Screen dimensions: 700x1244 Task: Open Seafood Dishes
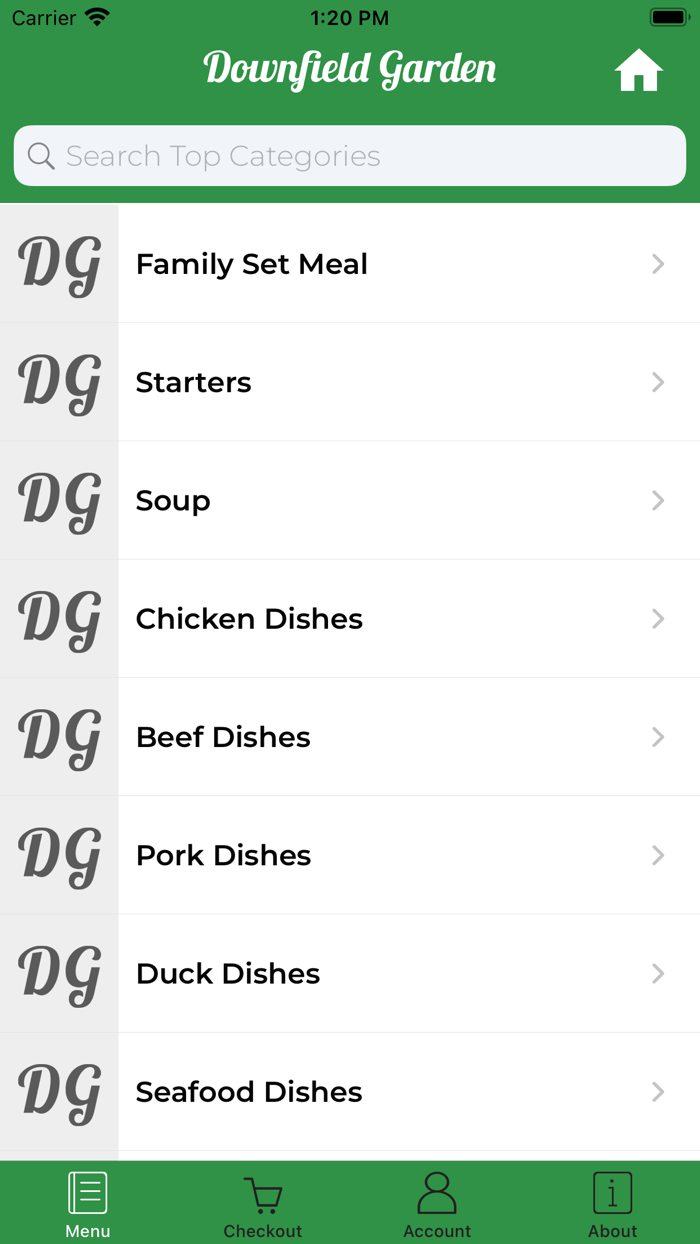[x=350, y=1092]
